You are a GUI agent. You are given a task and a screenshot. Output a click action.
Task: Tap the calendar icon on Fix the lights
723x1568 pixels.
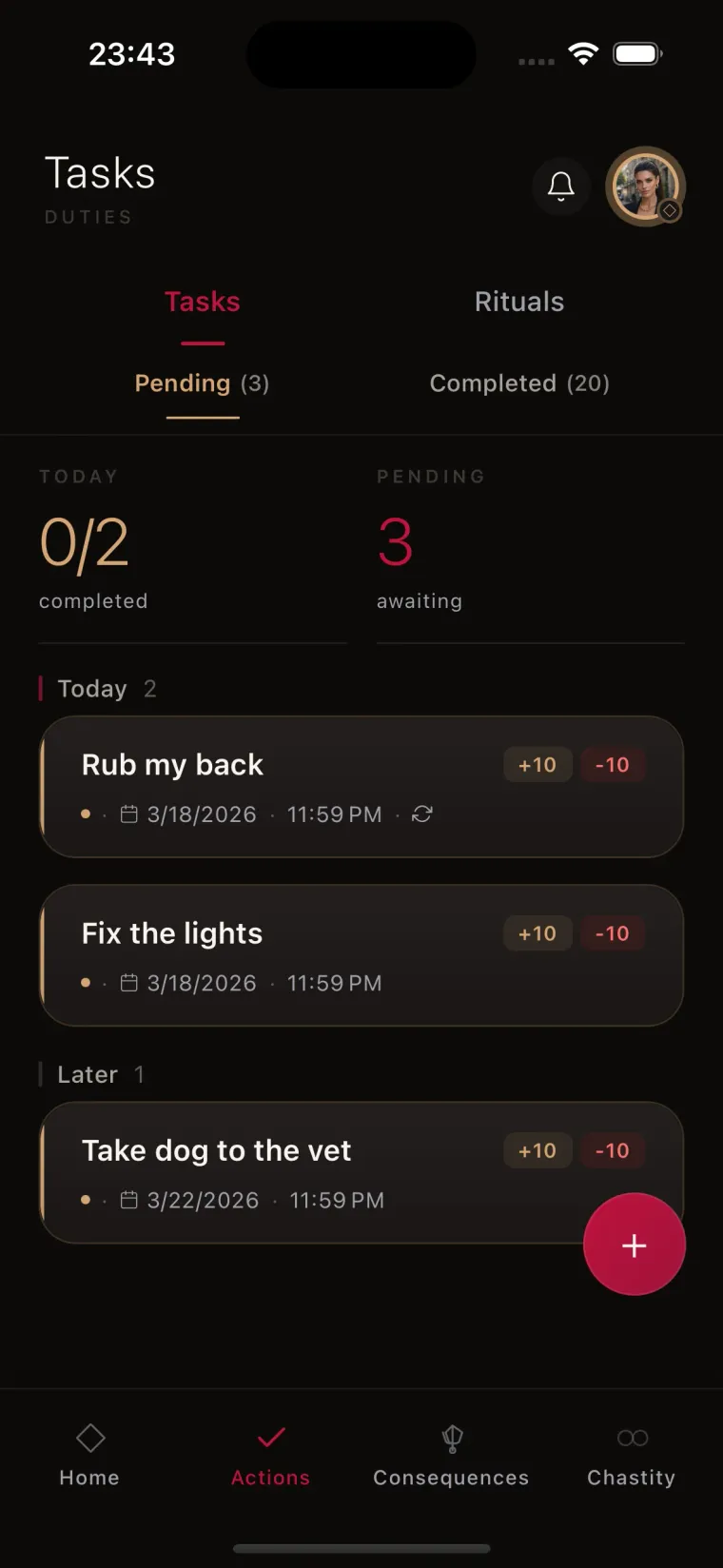pyautogui.click(x=129, y=982)
